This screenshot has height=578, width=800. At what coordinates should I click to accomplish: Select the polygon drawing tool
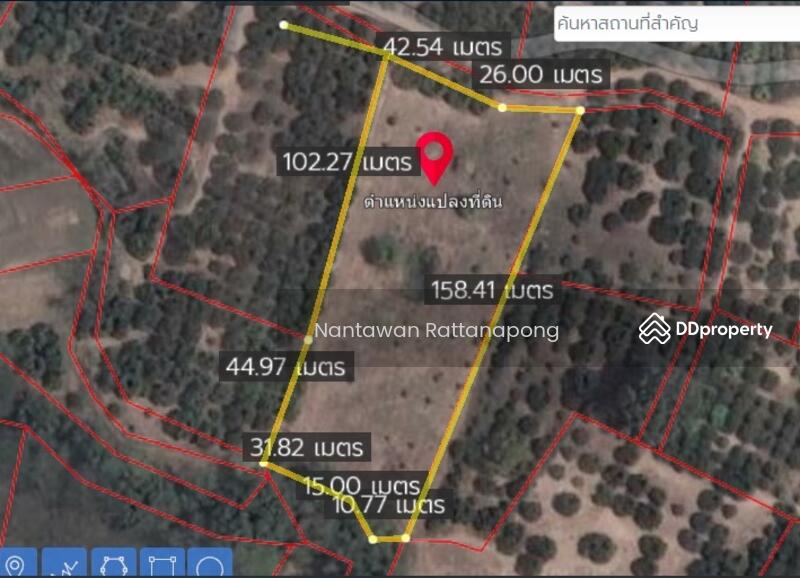point(115,564)
